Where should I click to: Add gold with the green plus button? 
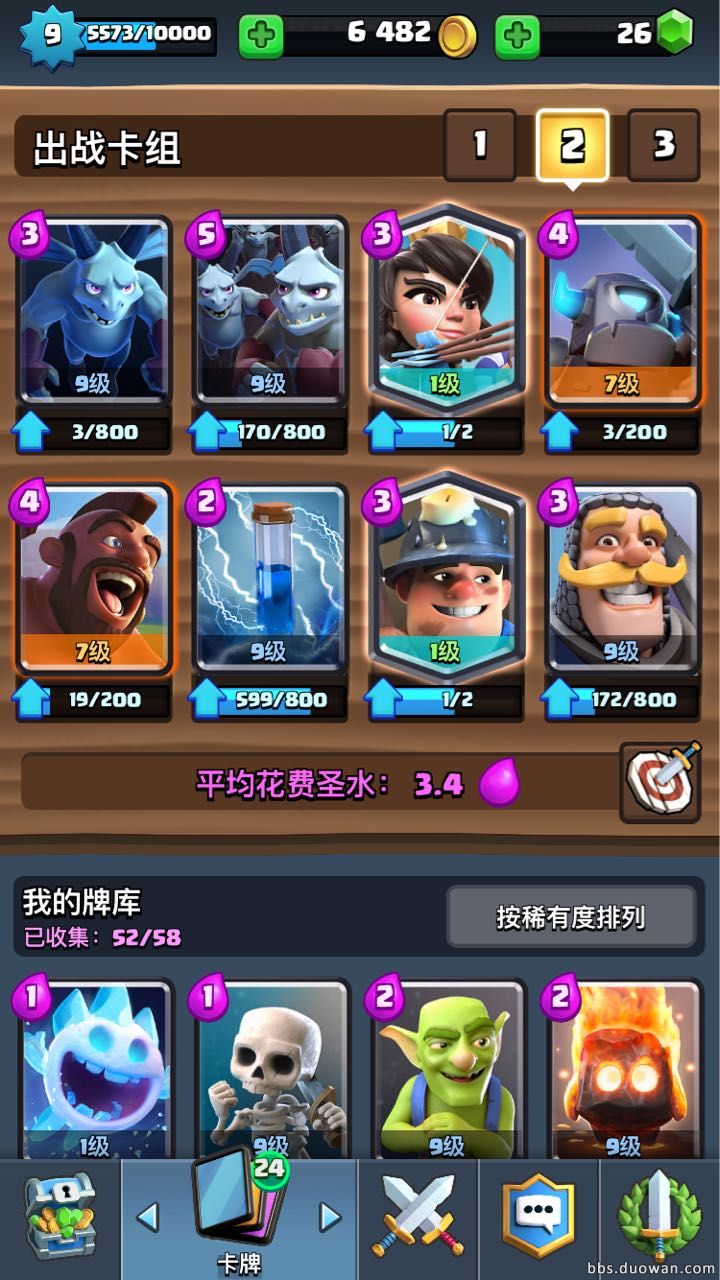click(261, 37)
